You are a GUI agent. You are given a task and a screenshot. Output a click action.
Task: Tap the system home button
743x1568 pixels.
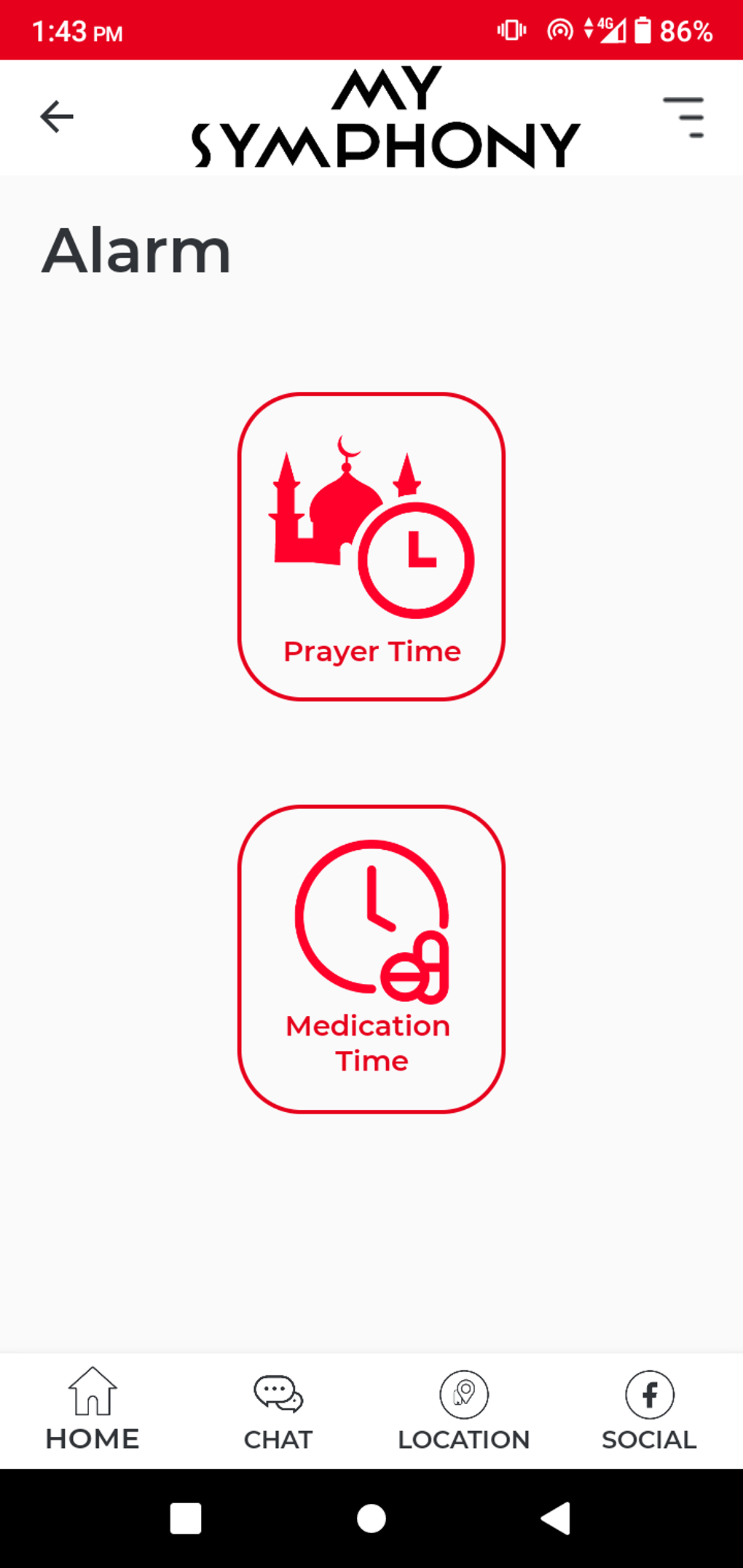(371, 1518)
